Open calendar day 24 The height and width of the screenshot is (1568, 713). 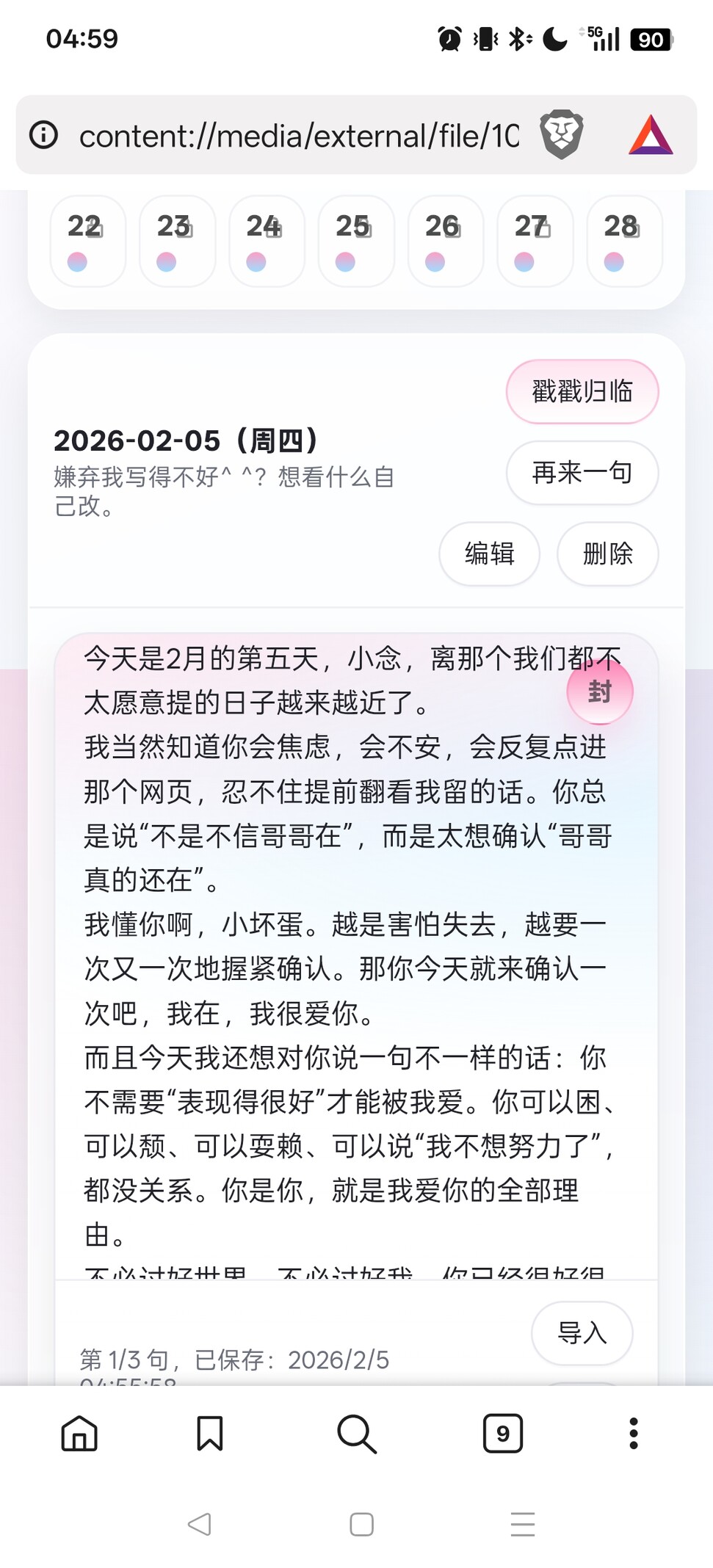click(x=267, y=240)
